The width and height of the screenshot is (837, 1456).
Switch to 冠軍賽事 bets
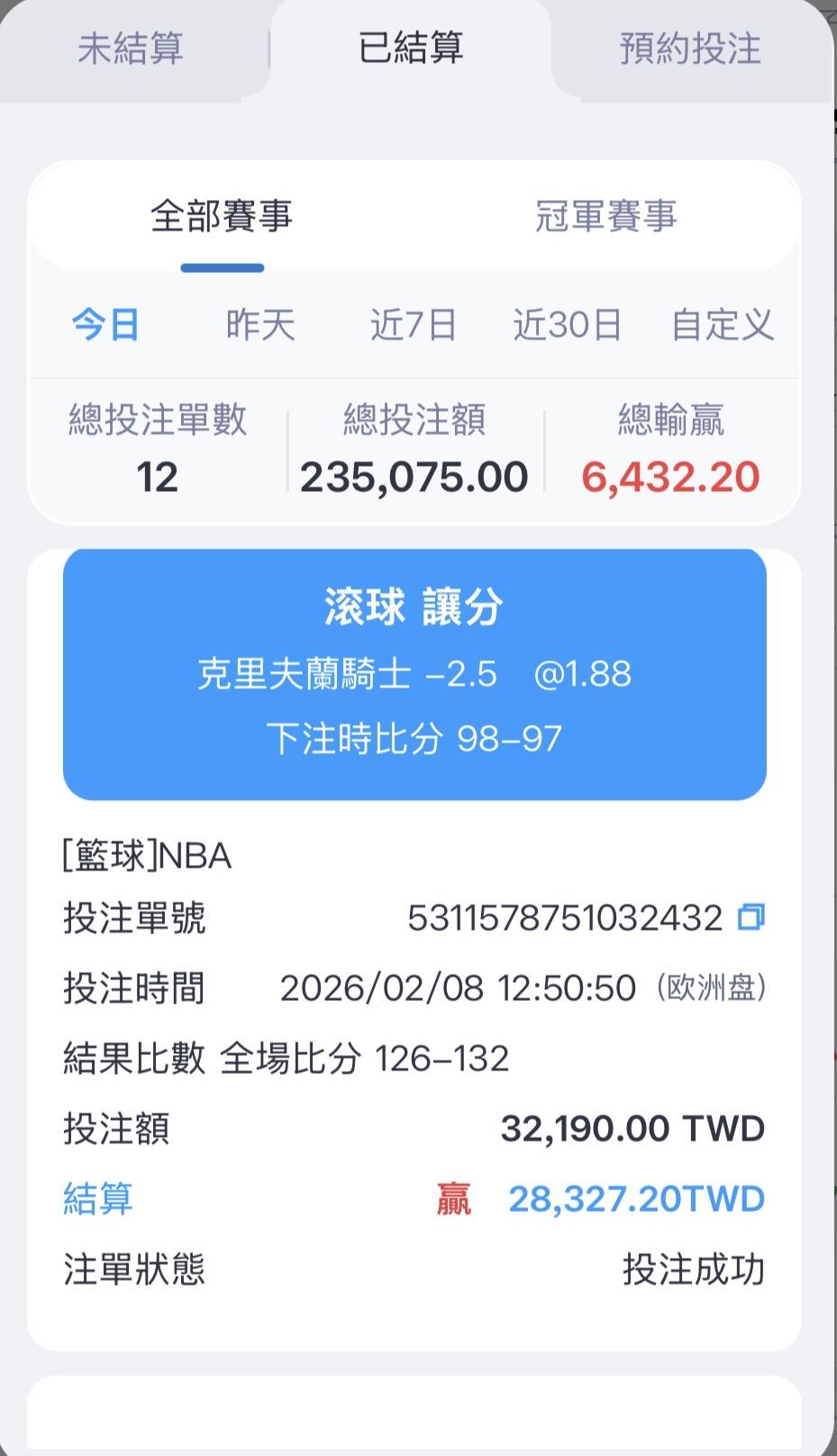(x=605, y=217)
